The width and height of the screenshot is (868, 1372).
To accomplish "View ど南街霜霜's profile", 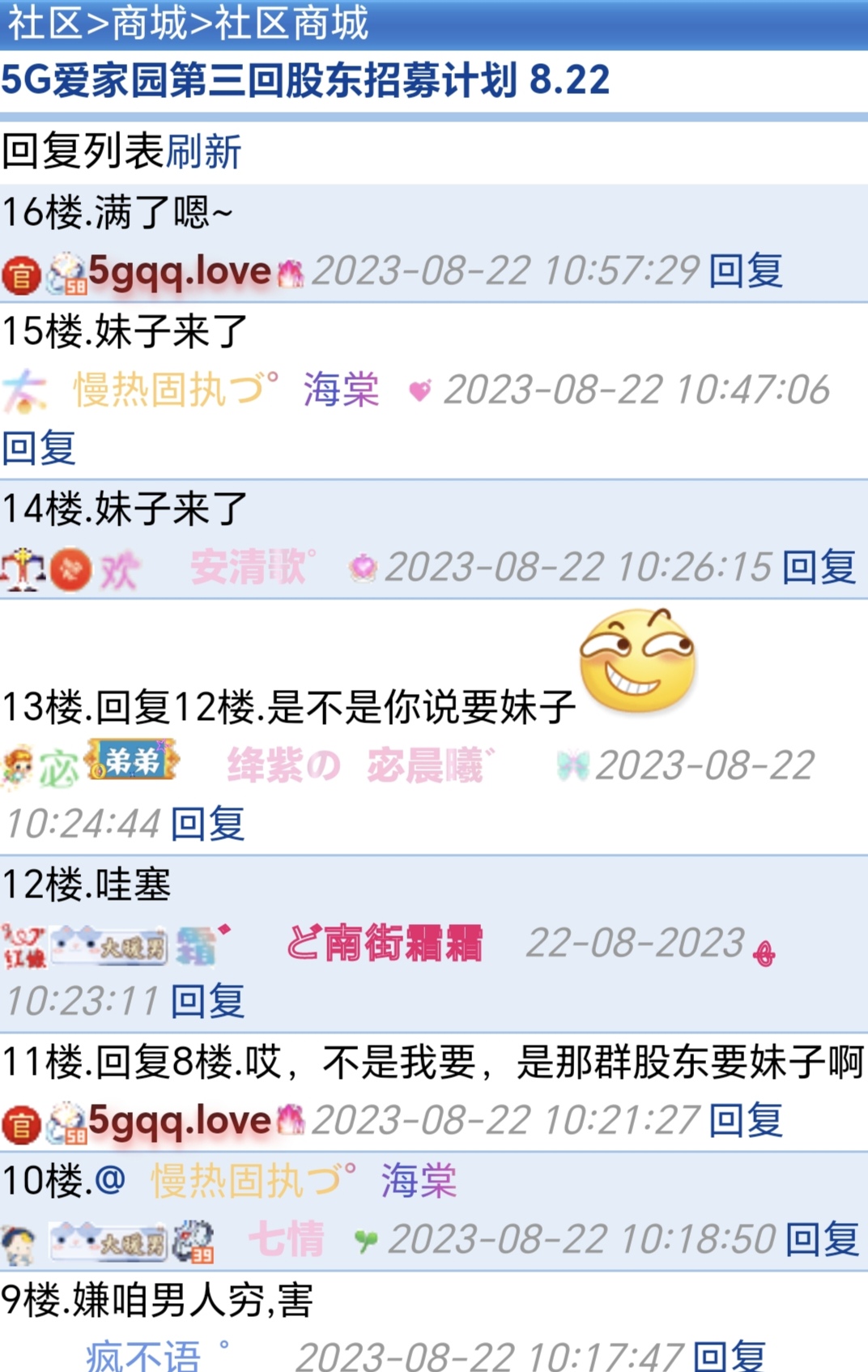I will point(385,943).
